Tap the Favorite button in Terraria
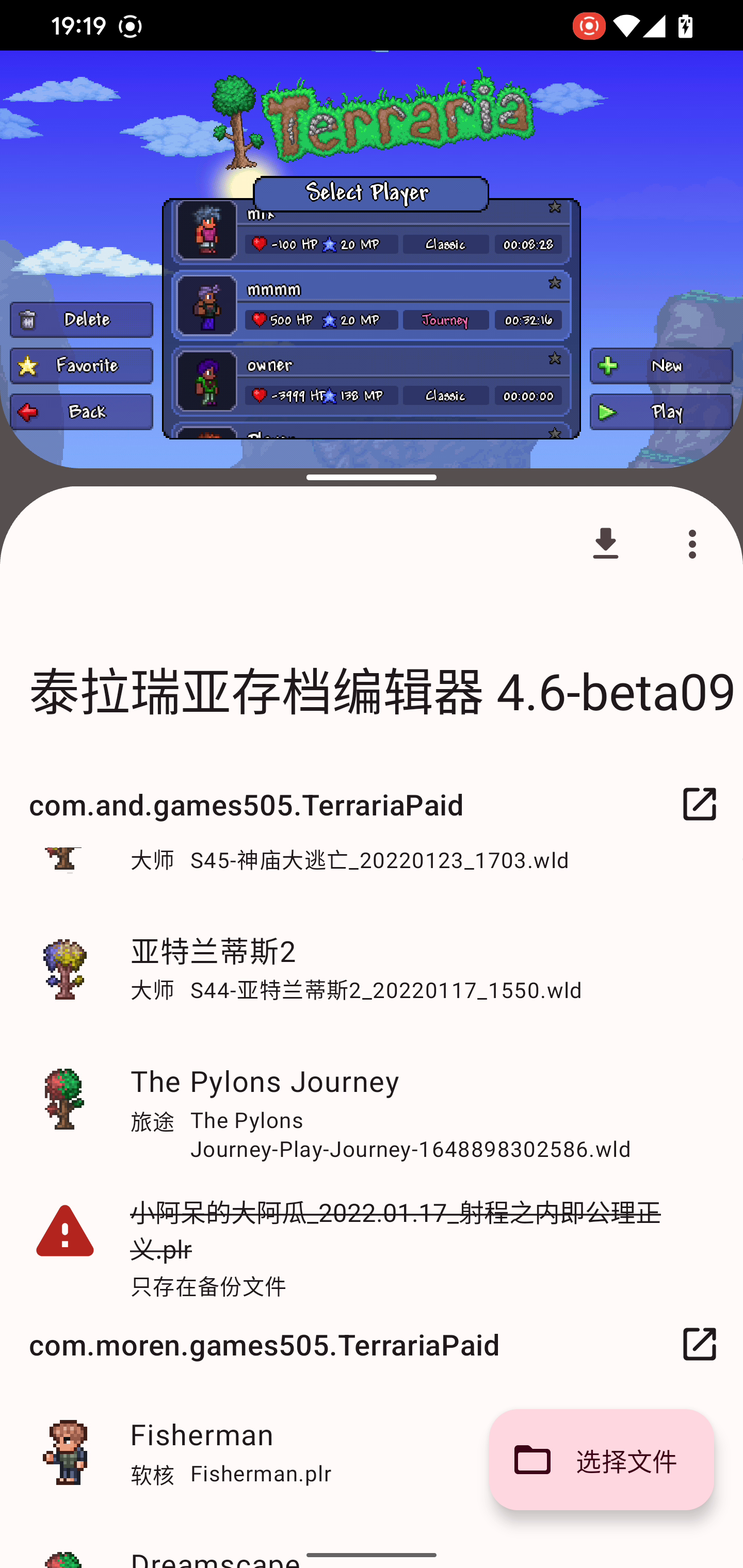Screen dimensions: 743x1568 pyautogui.click(x=82, y=366)
